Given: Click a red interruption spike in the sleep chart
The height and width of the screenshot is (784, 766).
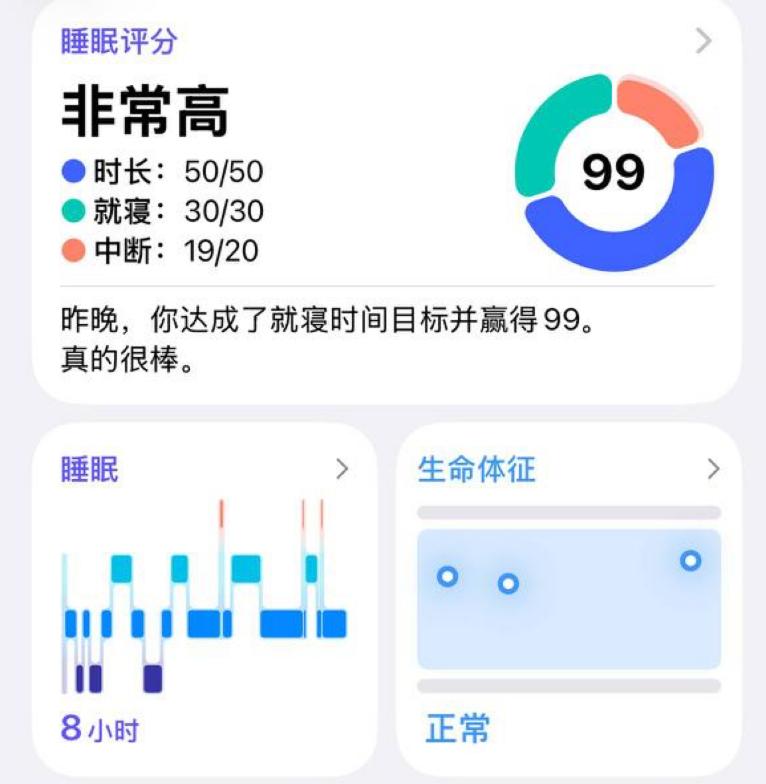Looking at the screenshot, I should coord(219,510).
